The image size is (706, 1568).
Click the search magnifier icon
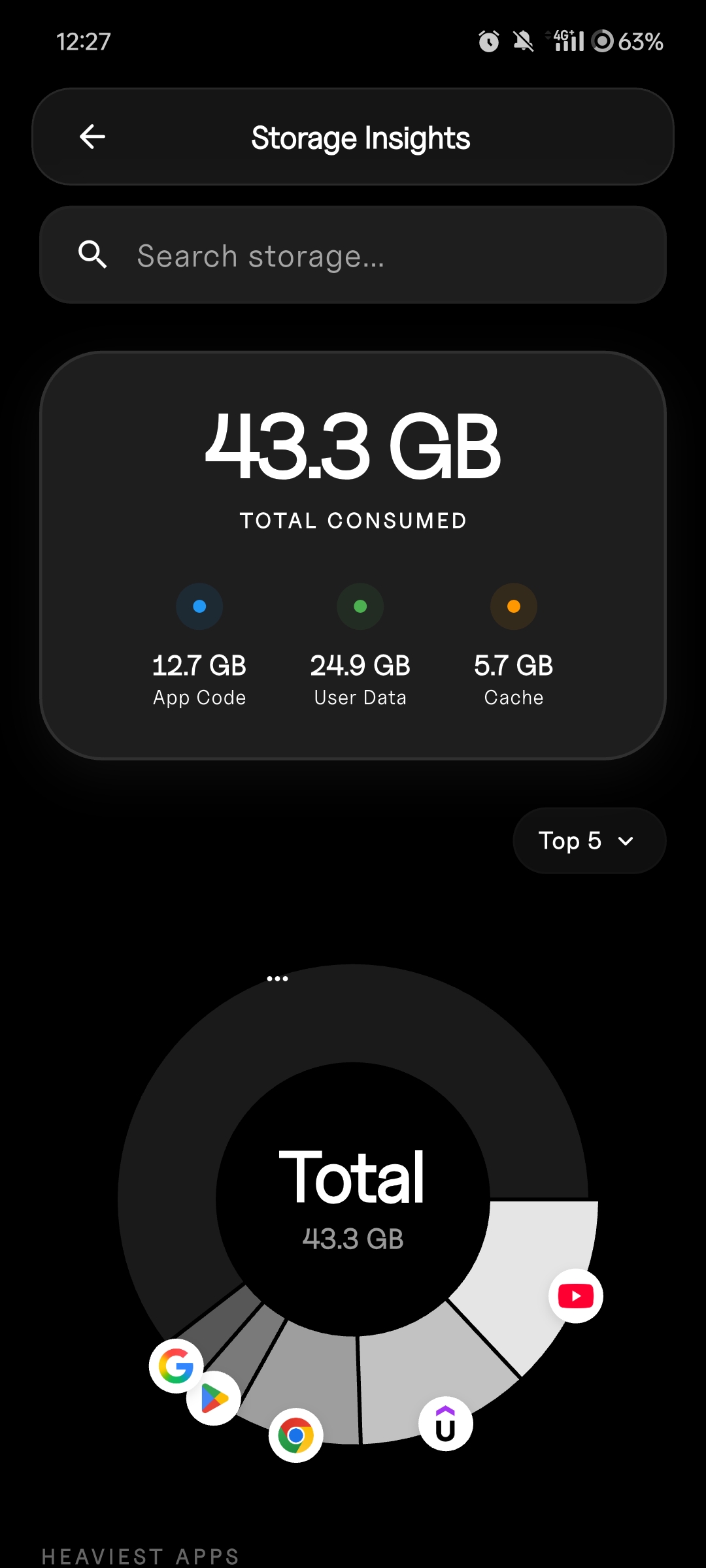tap(93, 255)
